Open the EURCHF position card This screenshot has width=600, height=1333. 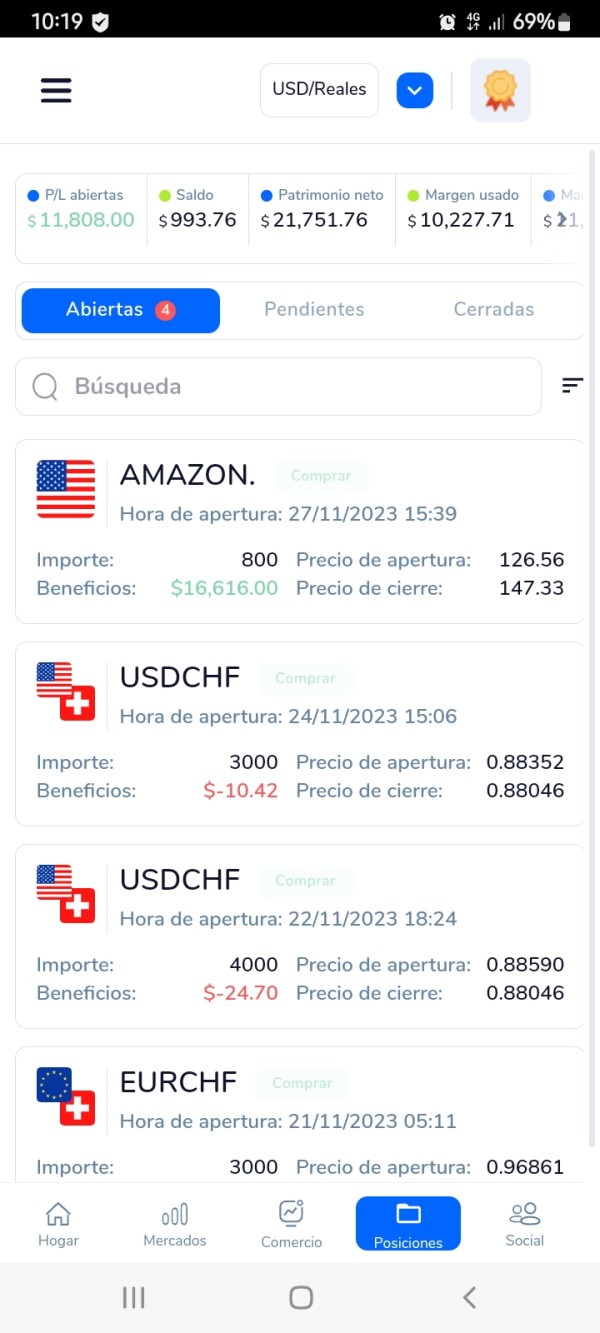300,1115
